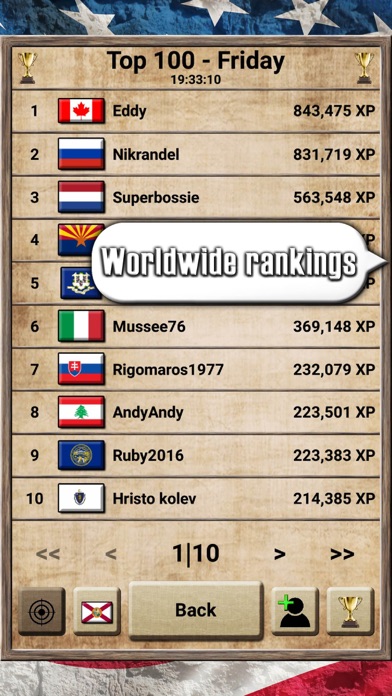Viewport: 392px width, 696px height.
Task: Go to the next rankings page
Action: click(279, 554)
